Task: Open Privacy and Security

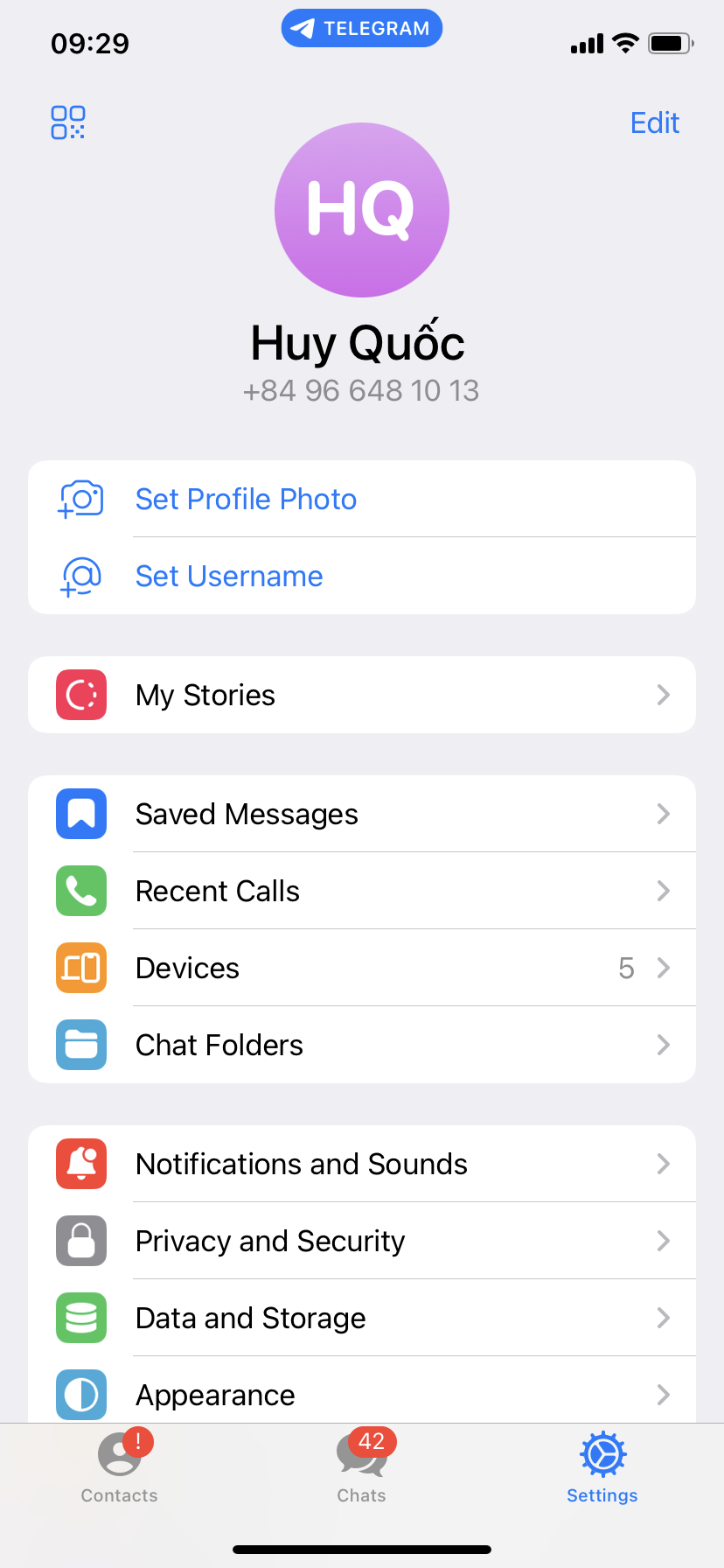Action: (361, 1241)
